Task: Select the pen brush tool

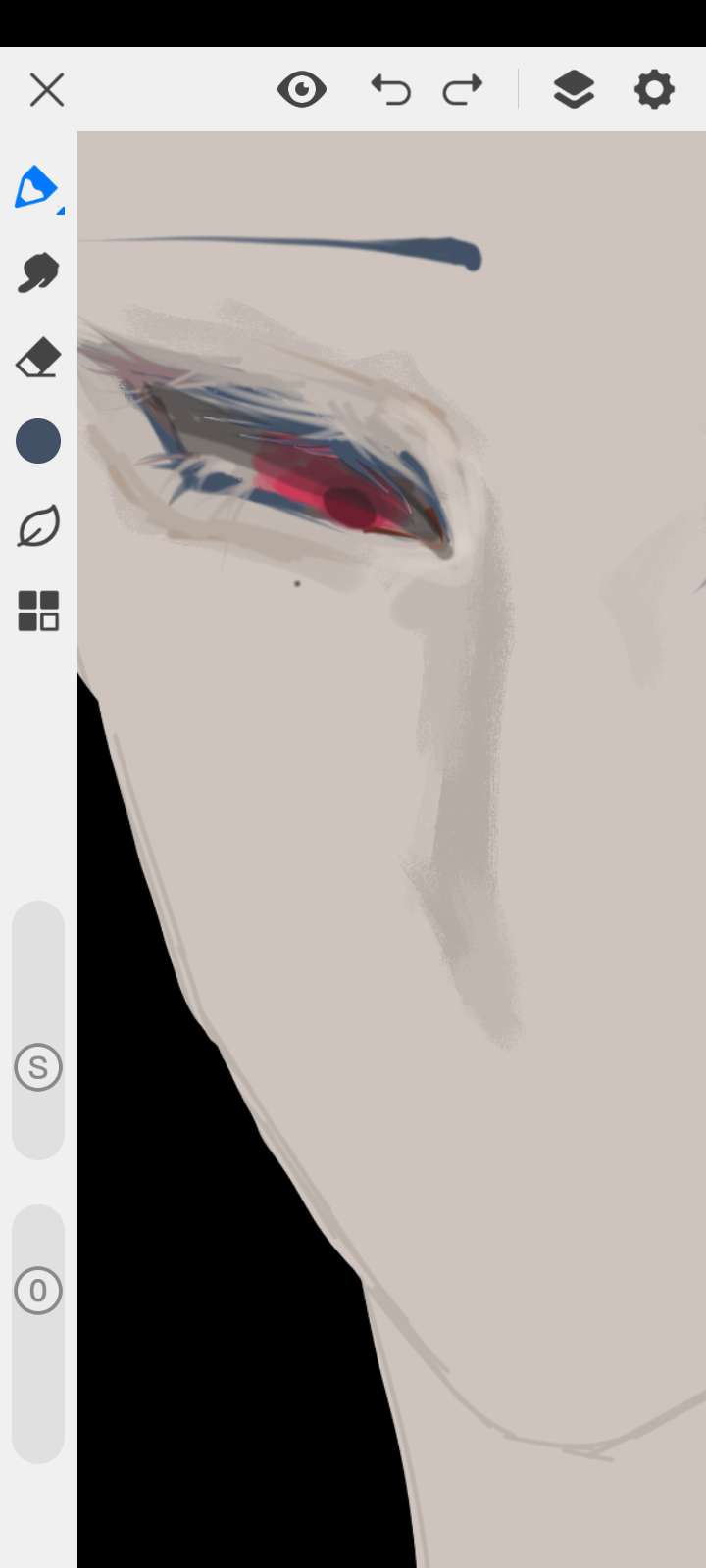Action: coord(37,187)
